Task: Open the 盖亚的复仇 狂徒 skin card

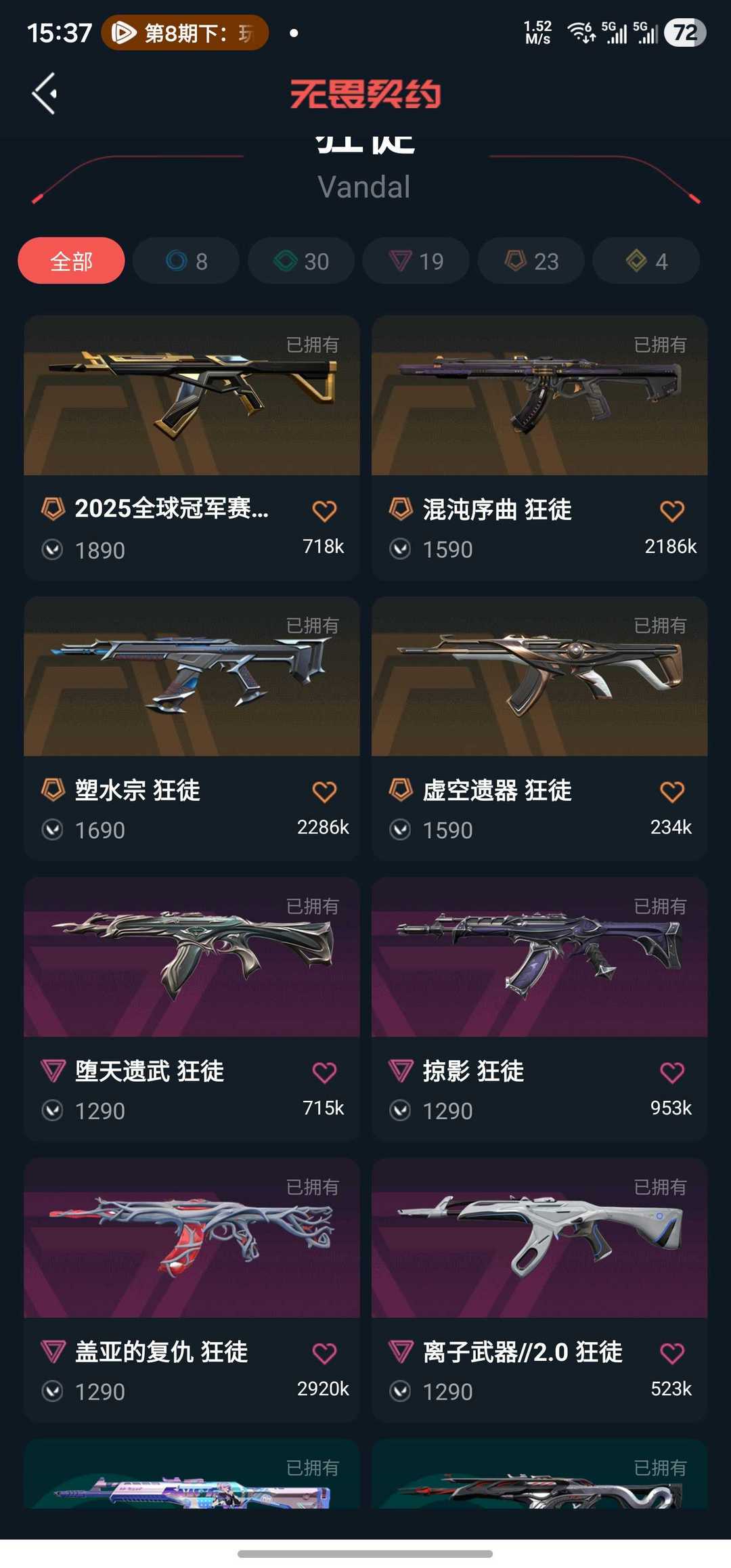Action: click(x=192, y=1239)
